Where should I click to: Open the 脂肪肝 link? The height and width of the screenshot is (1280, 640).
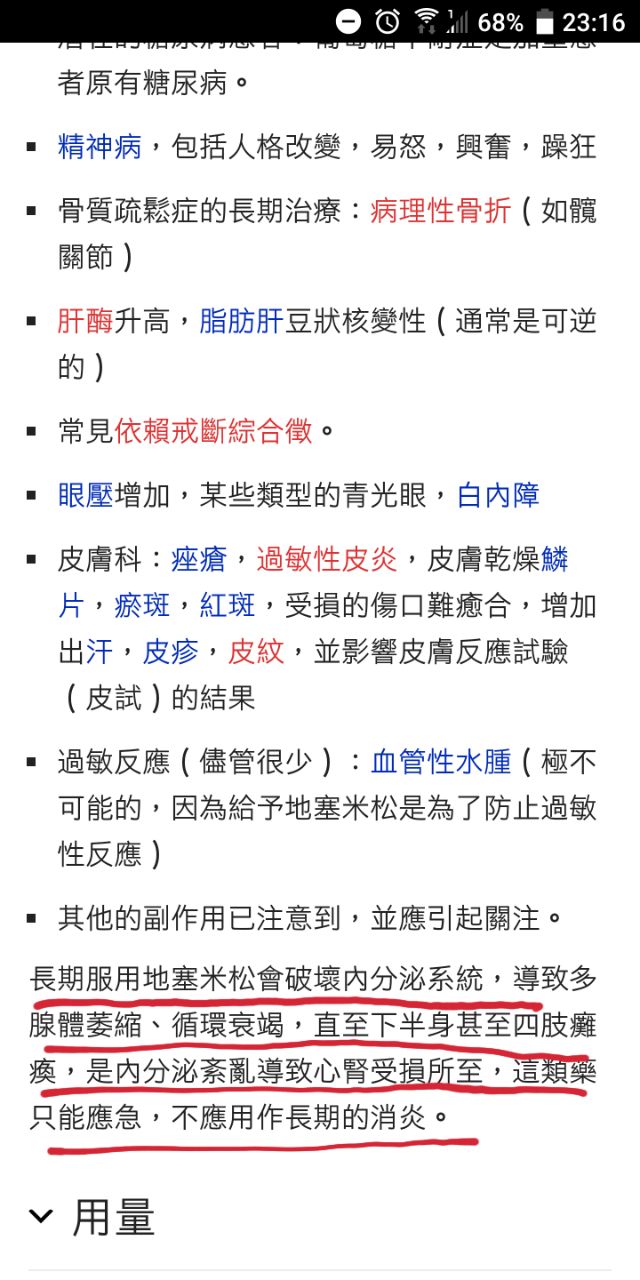(242, 321)
